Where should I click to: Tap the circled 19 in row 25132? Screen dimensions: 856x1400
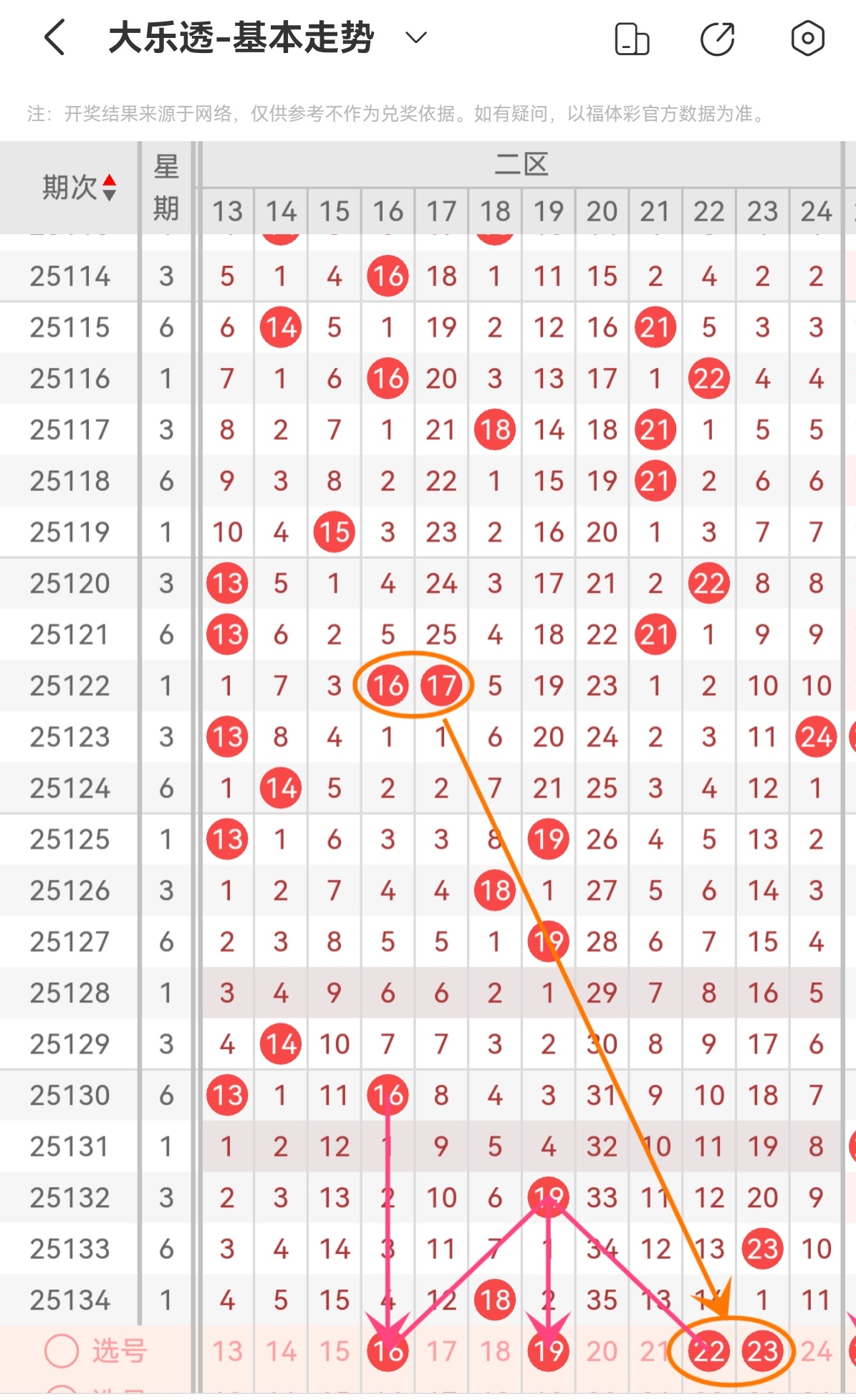point(548,1196)
